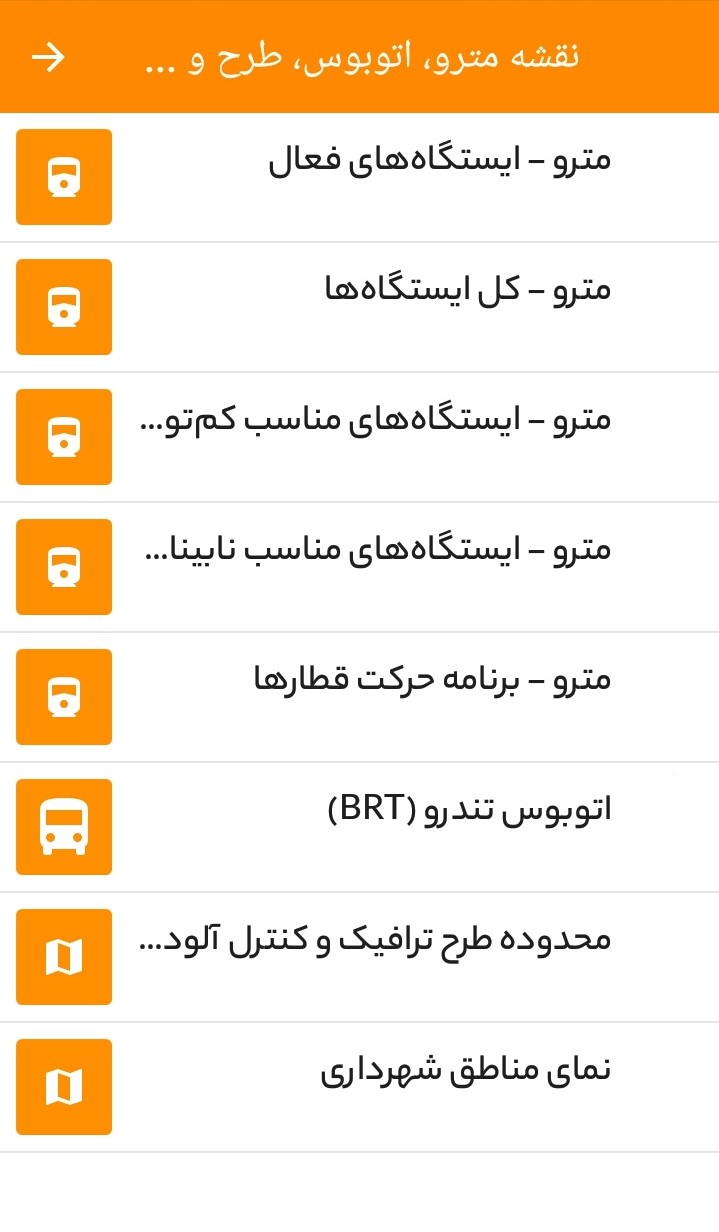Tap the back arrow in the header
Viewport: 719px width, 1232px height.
48,57
